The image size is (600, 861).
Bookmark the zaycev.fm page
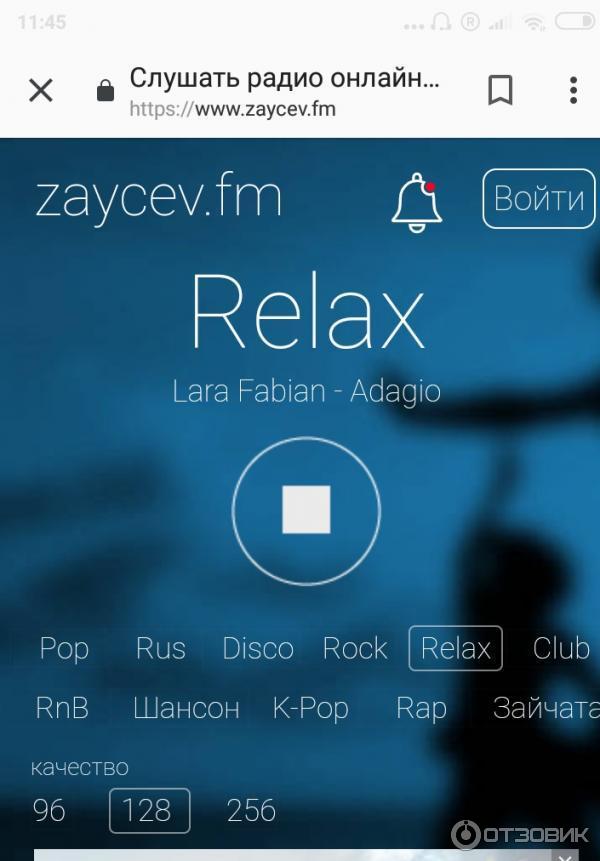tap(500, 91)
